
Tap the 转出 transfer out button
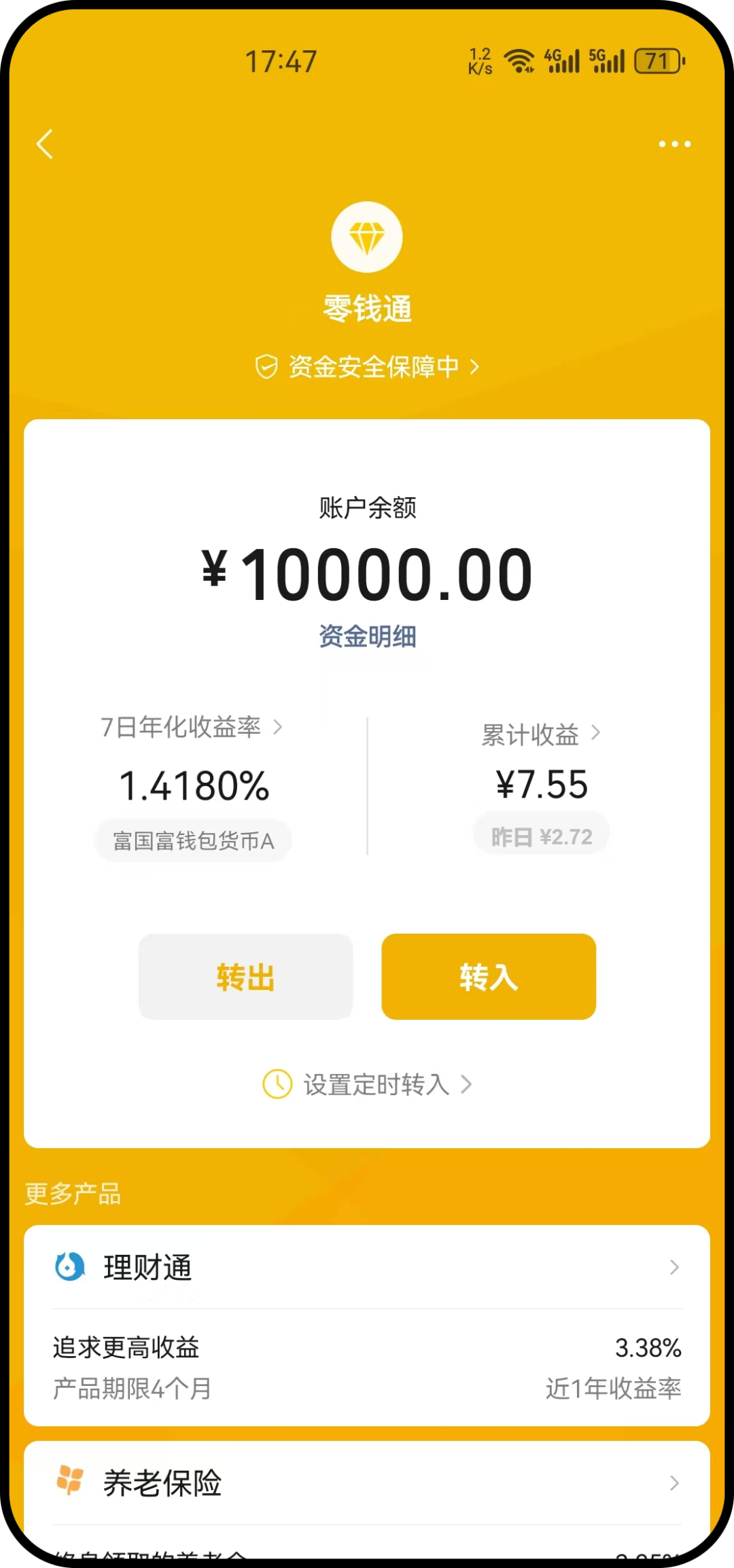click(x=245, y=976)
